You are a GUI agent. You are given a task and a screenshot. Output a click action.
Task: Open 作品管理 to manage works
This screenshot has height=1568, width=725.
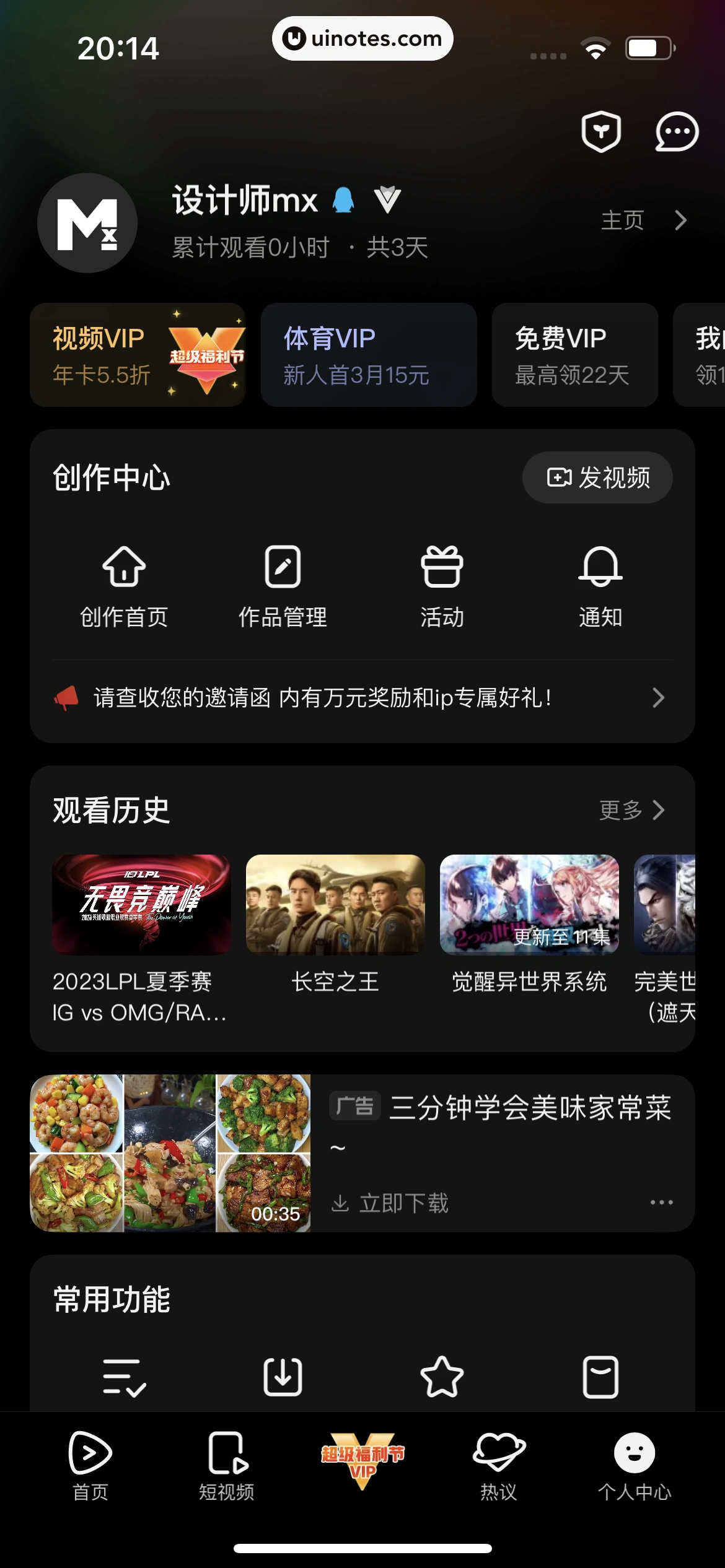click(x=283, y=586)
